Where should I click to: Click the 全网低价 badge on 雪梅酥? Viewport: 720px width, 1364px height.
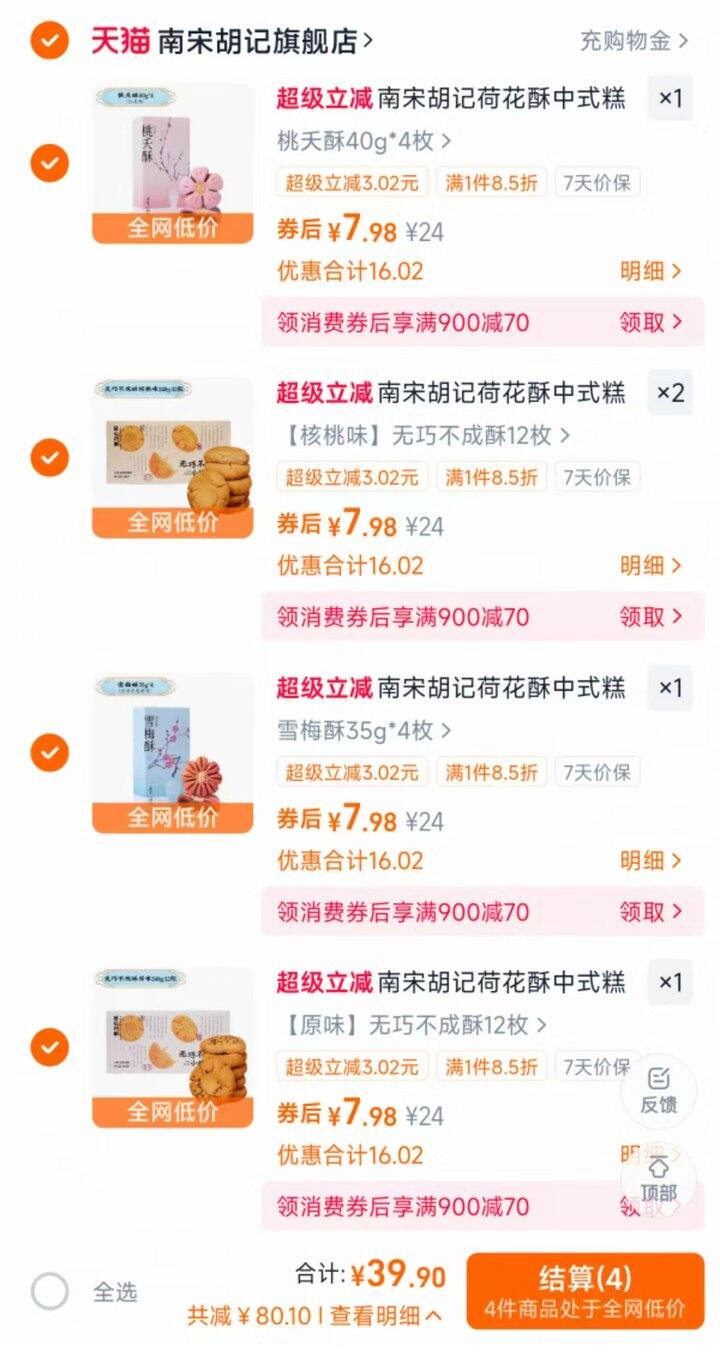click(171, 818)
